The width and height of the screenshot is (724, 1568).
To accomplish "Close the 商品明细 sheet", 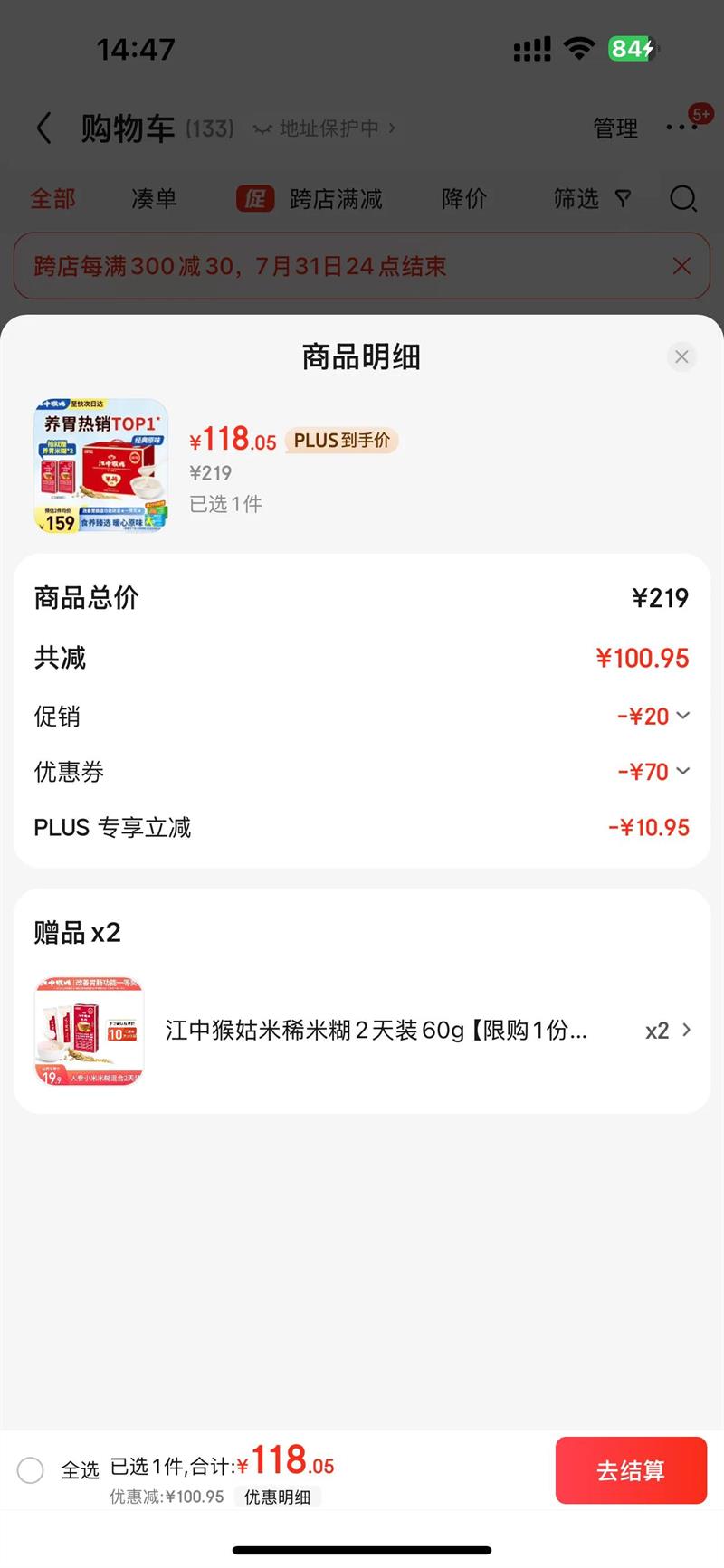I will (x=681, y=356).
